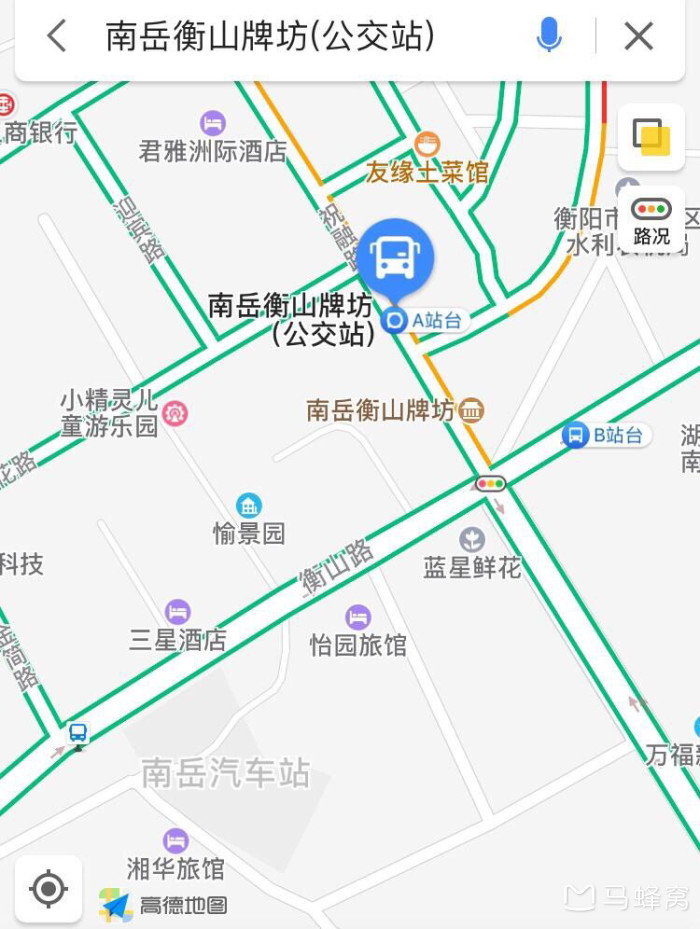Toggle the 路况 traffic layer
This screenshot has height=929, width=700.
coord(651,220)
